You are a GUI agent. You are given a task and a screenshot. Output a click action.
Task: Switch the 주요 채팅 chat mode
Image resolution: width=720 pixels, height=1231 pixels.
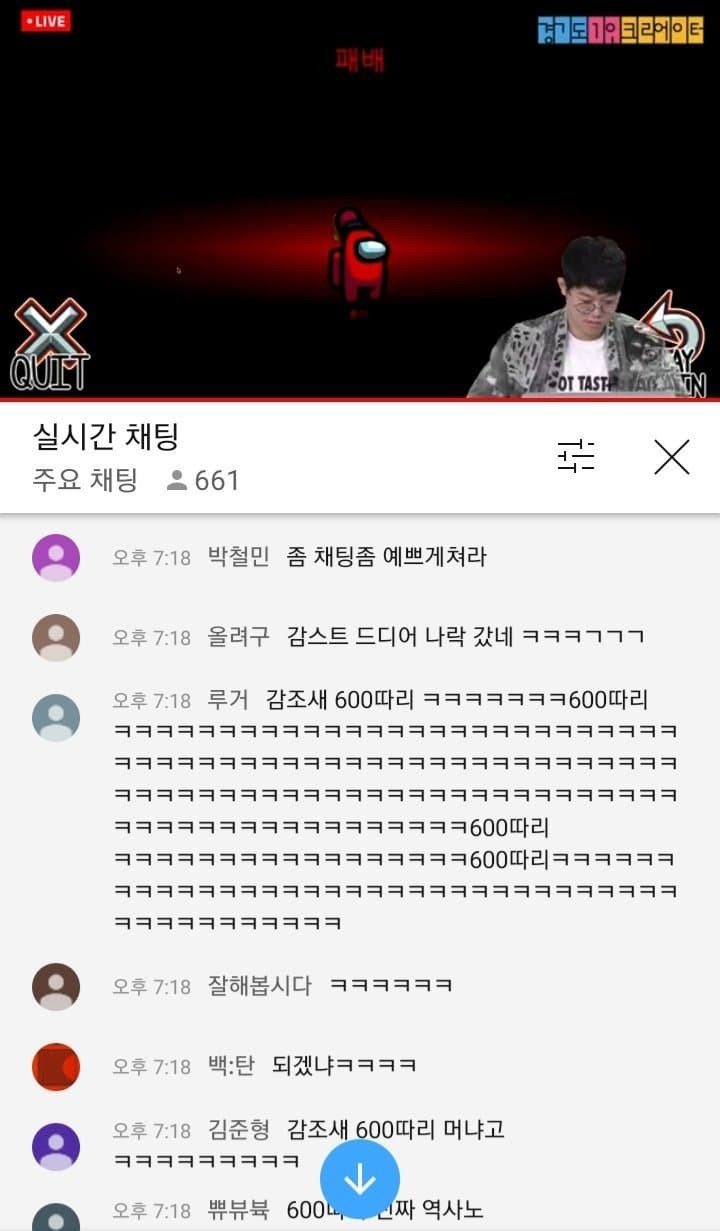tap(85, 481)
